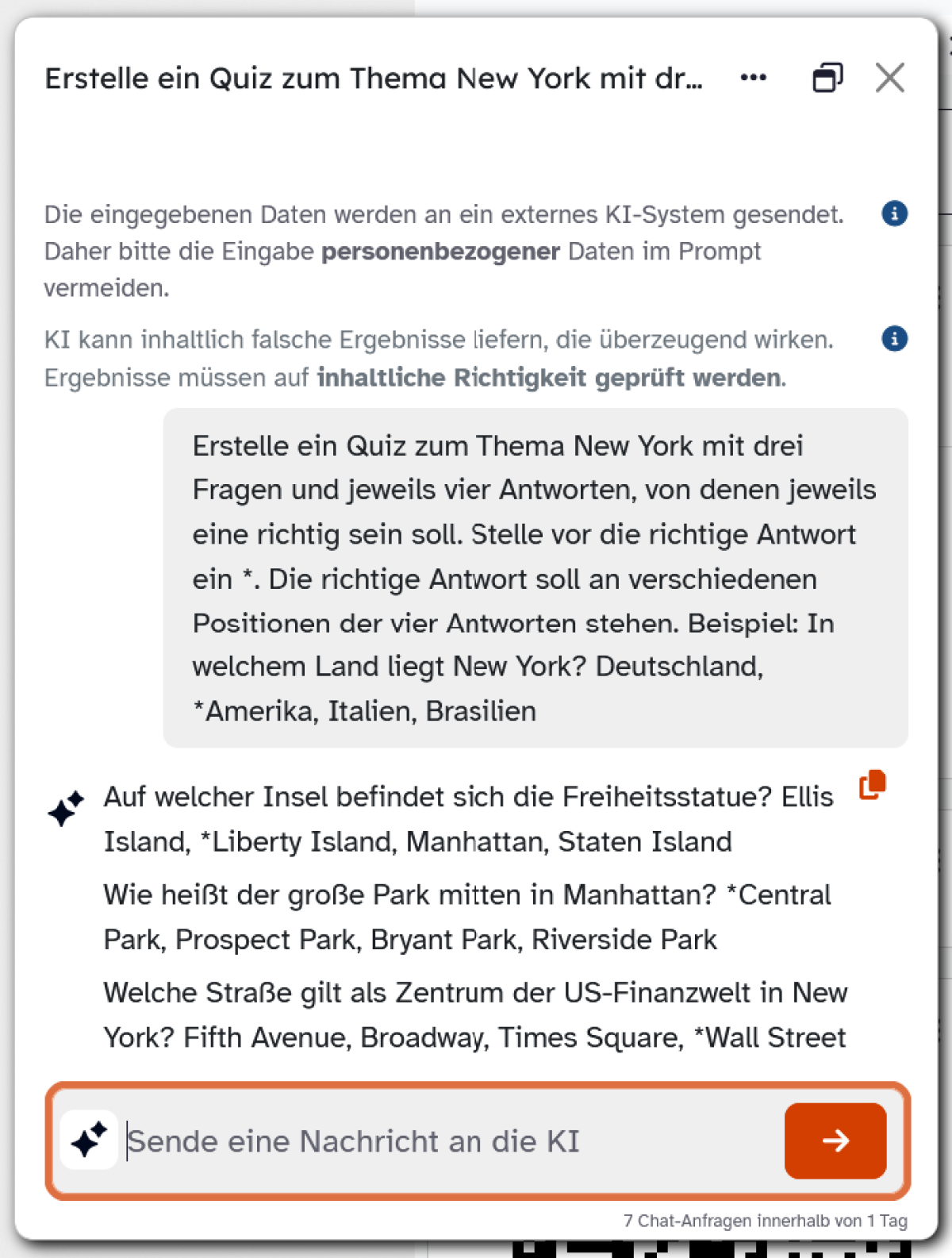Viewport: 952px width, 1258px height.
Task: Close the AI chat dialog
Action: (889, 78)
